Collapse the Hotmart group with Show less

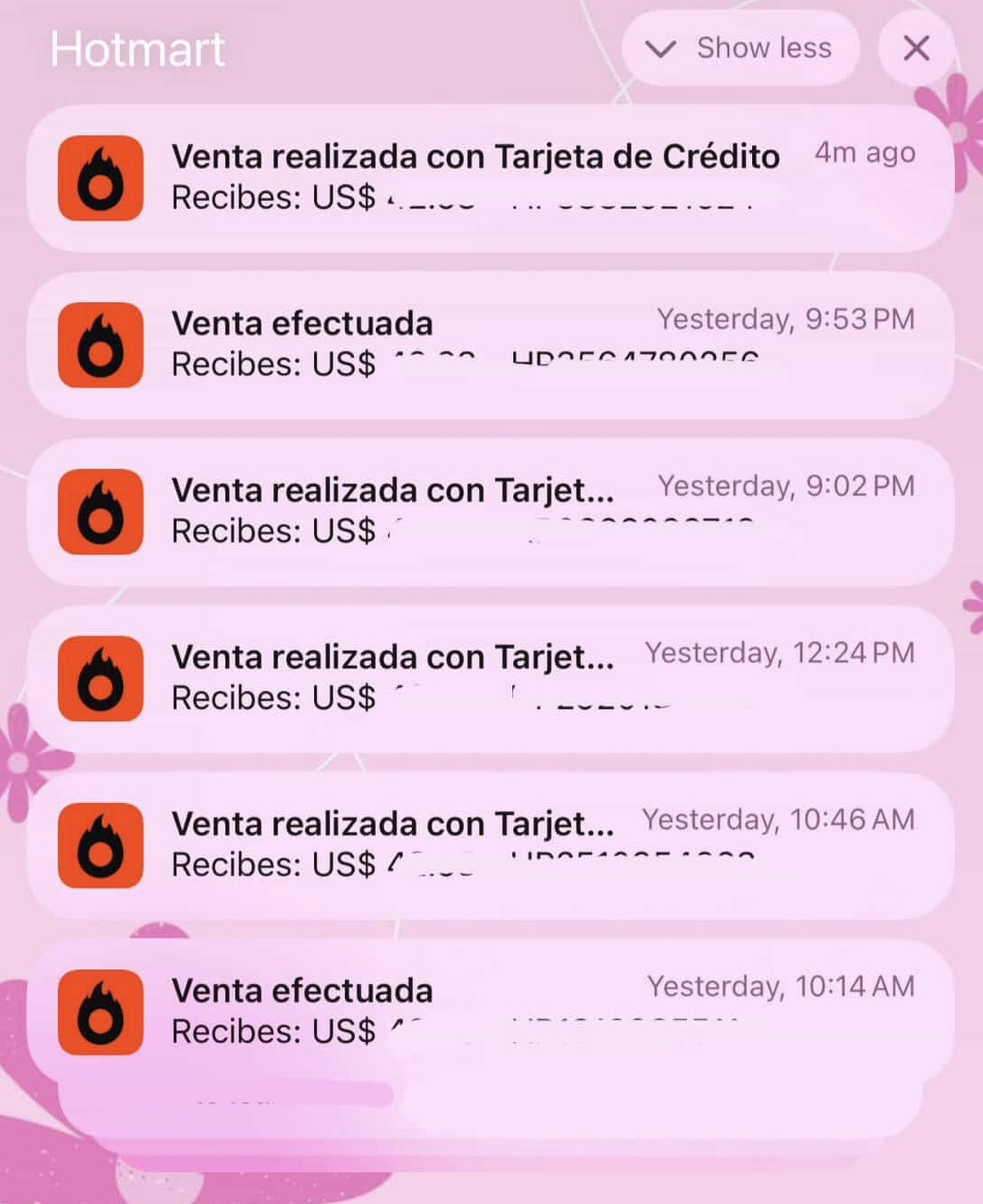click(740, 48)
